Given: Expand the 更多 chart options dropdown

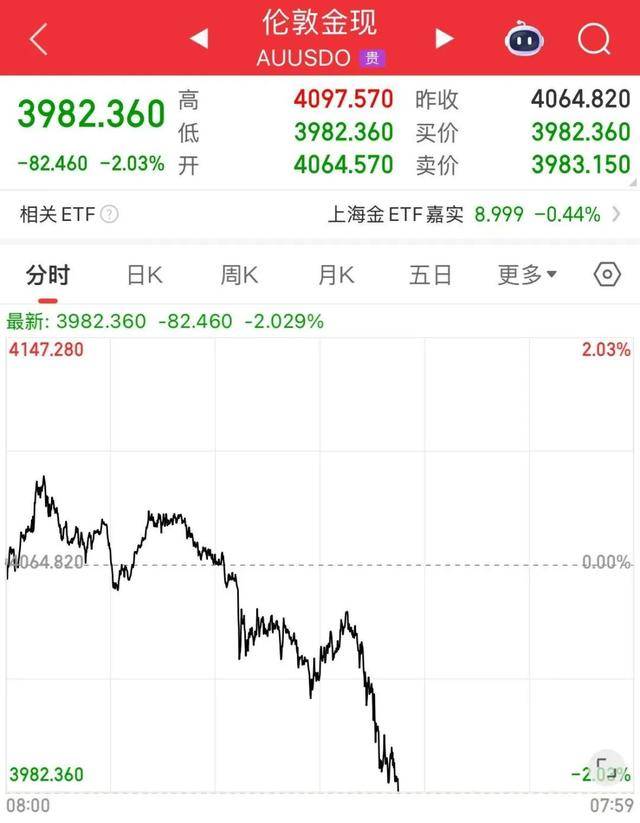Looking at the screenshot, I should (x=527, y=275).
